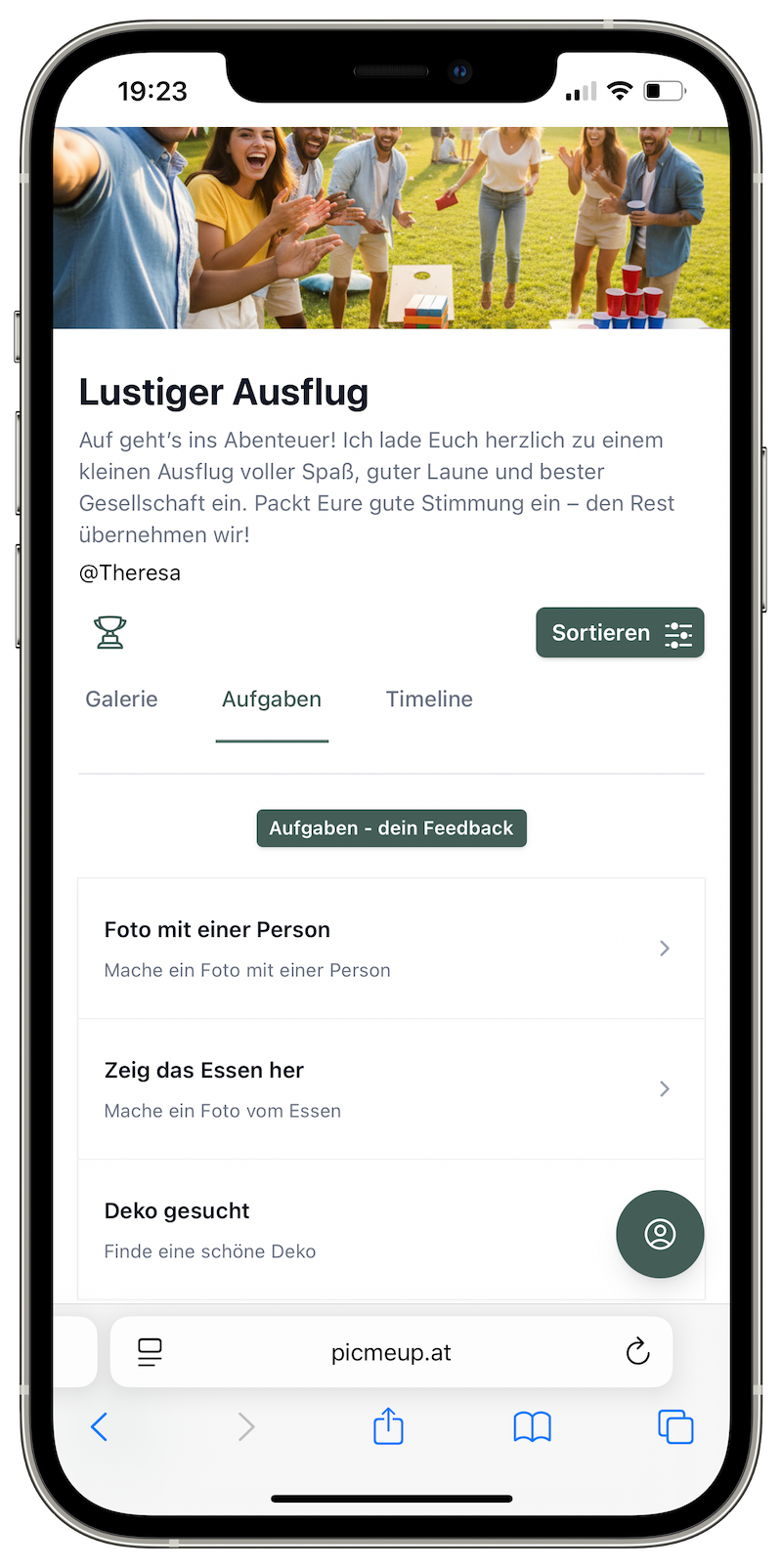Select the Aufgaben tab
The height and width of the screenshot is (1568, 782).
coord(272,699)
